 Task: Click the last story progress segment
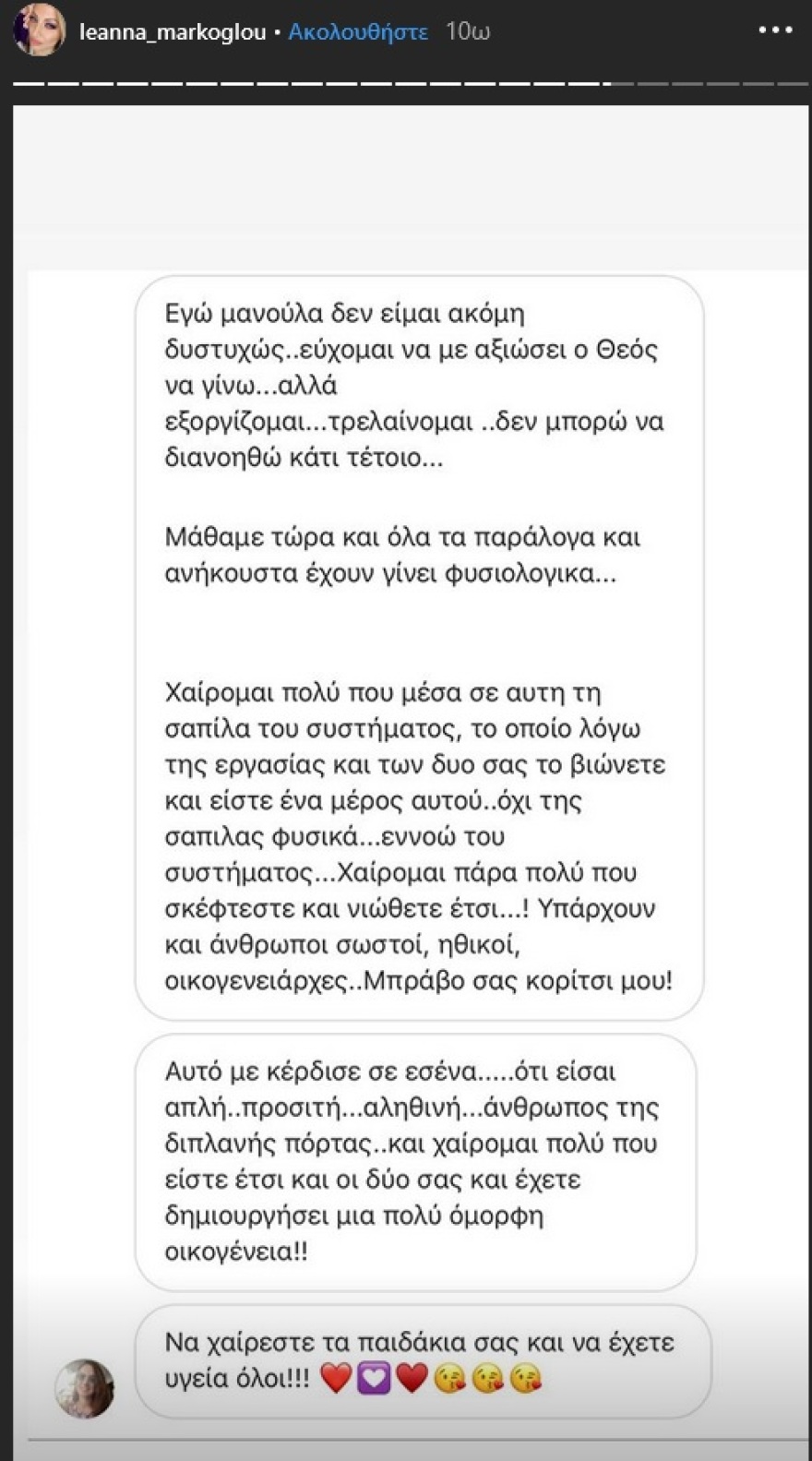[x=794, y=84]
